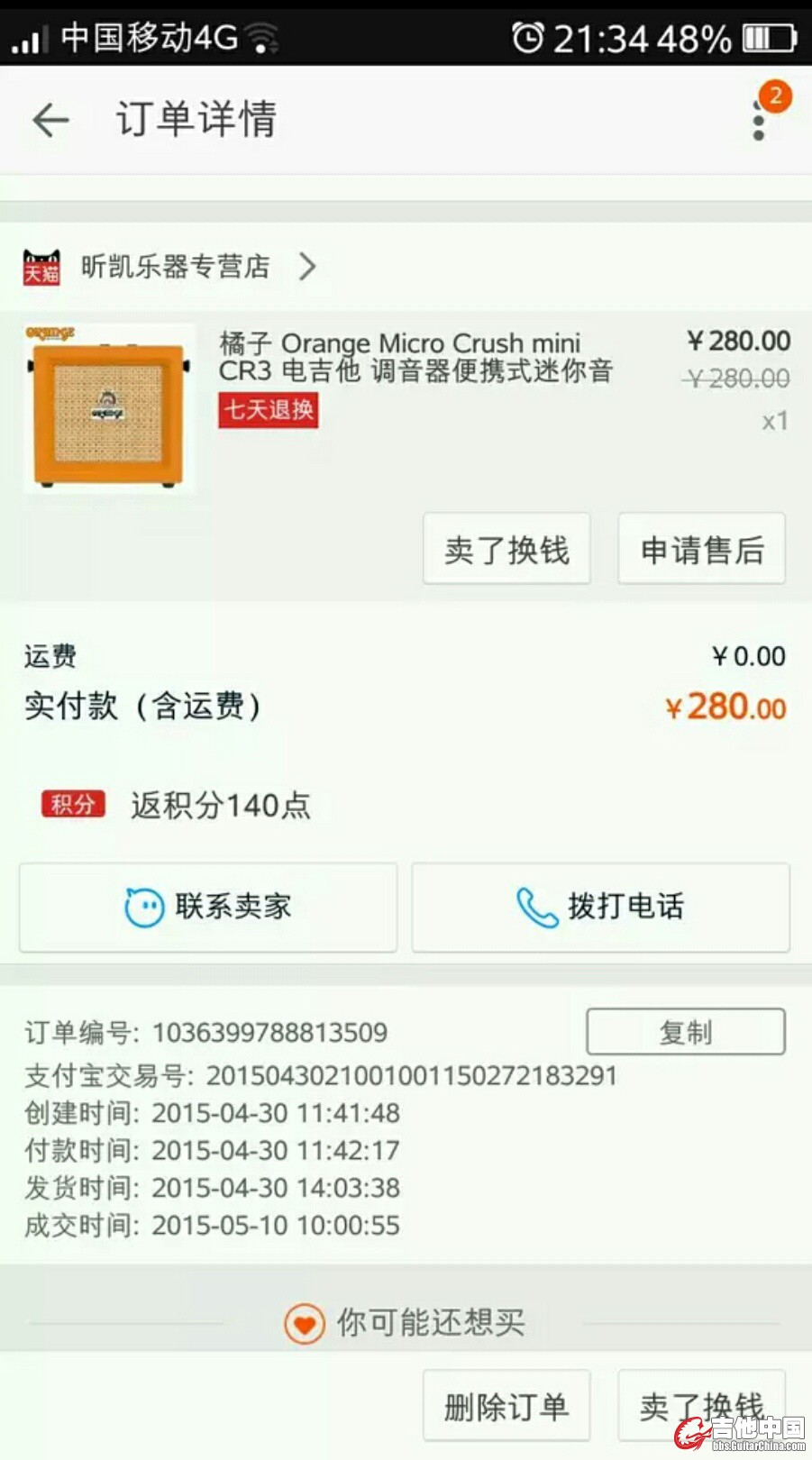Tap the bottom 卖了换钱 button
Screen dimensions: 812x1460
click(701, 1405)
